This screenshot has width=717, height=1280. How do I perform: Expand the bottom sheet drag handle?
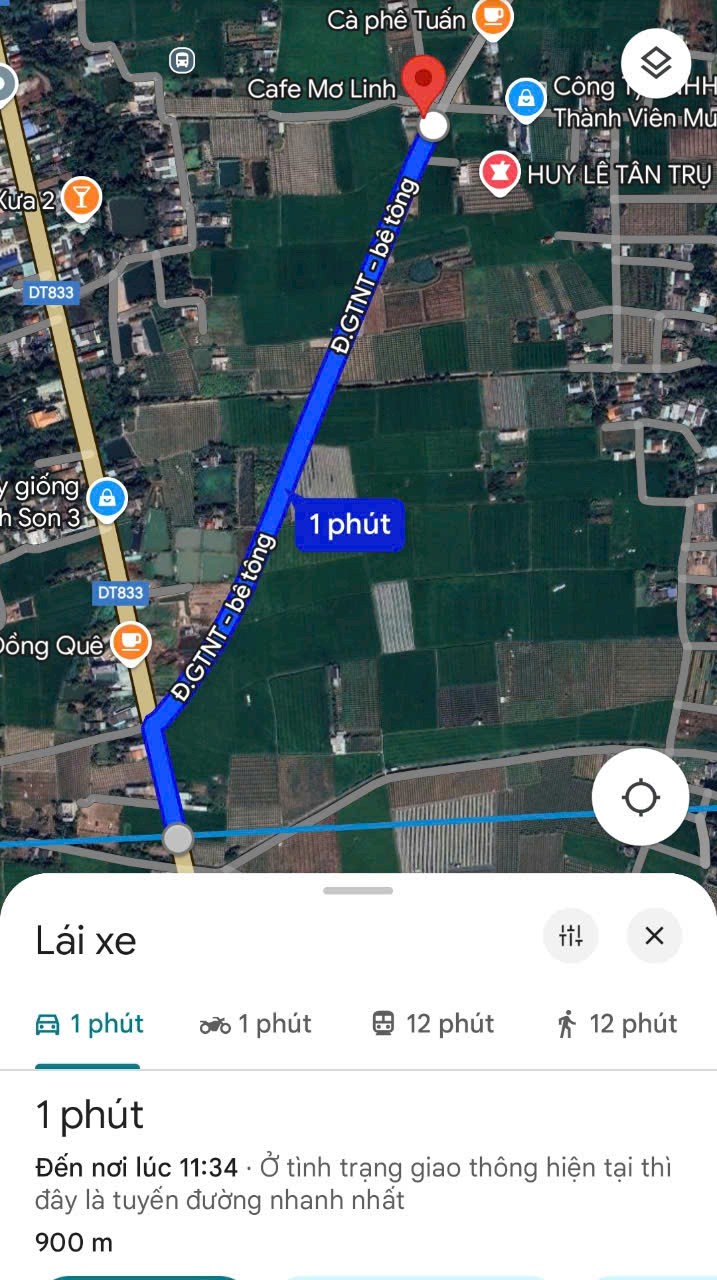[x=358, y=890]
